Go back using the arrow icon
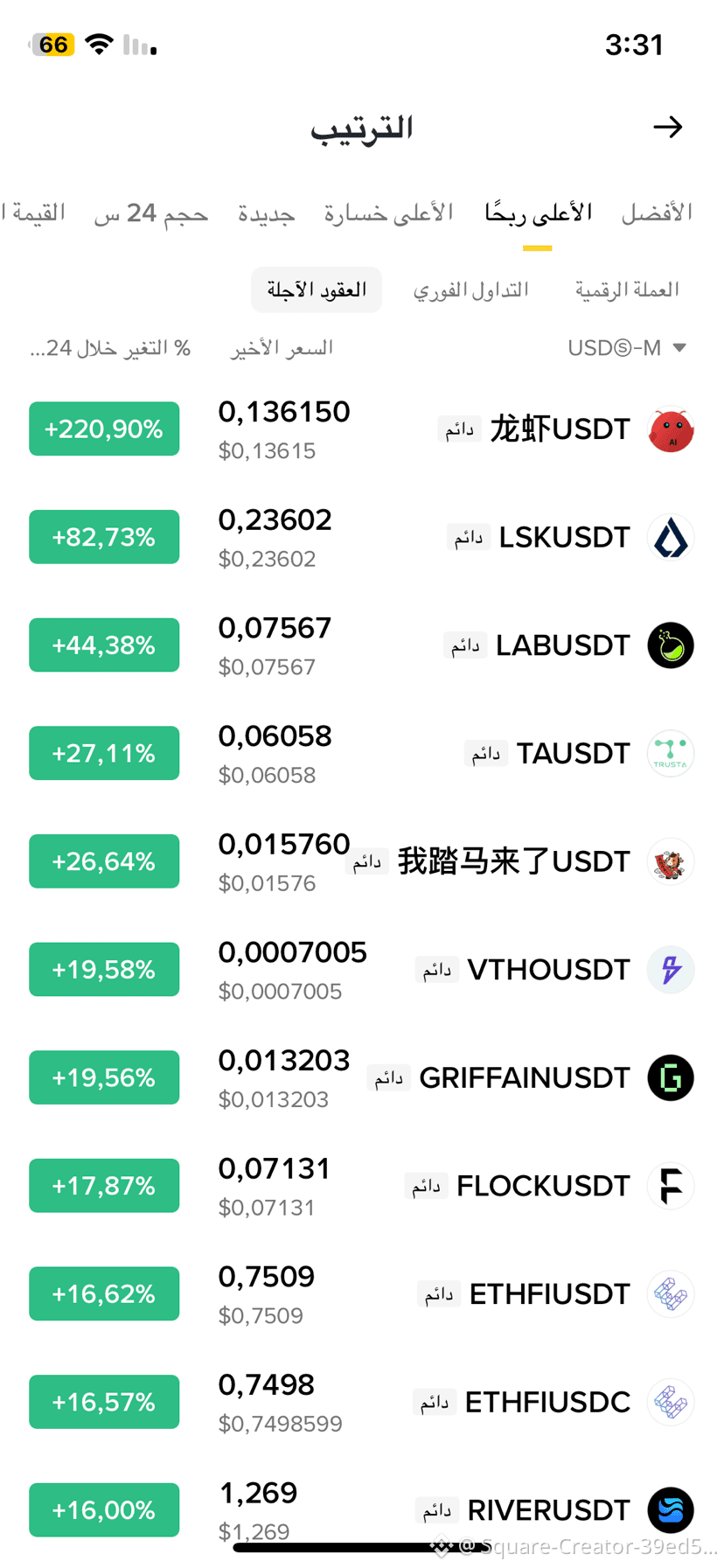Viewport: 724px width, 1568px height. pos(668,127)
